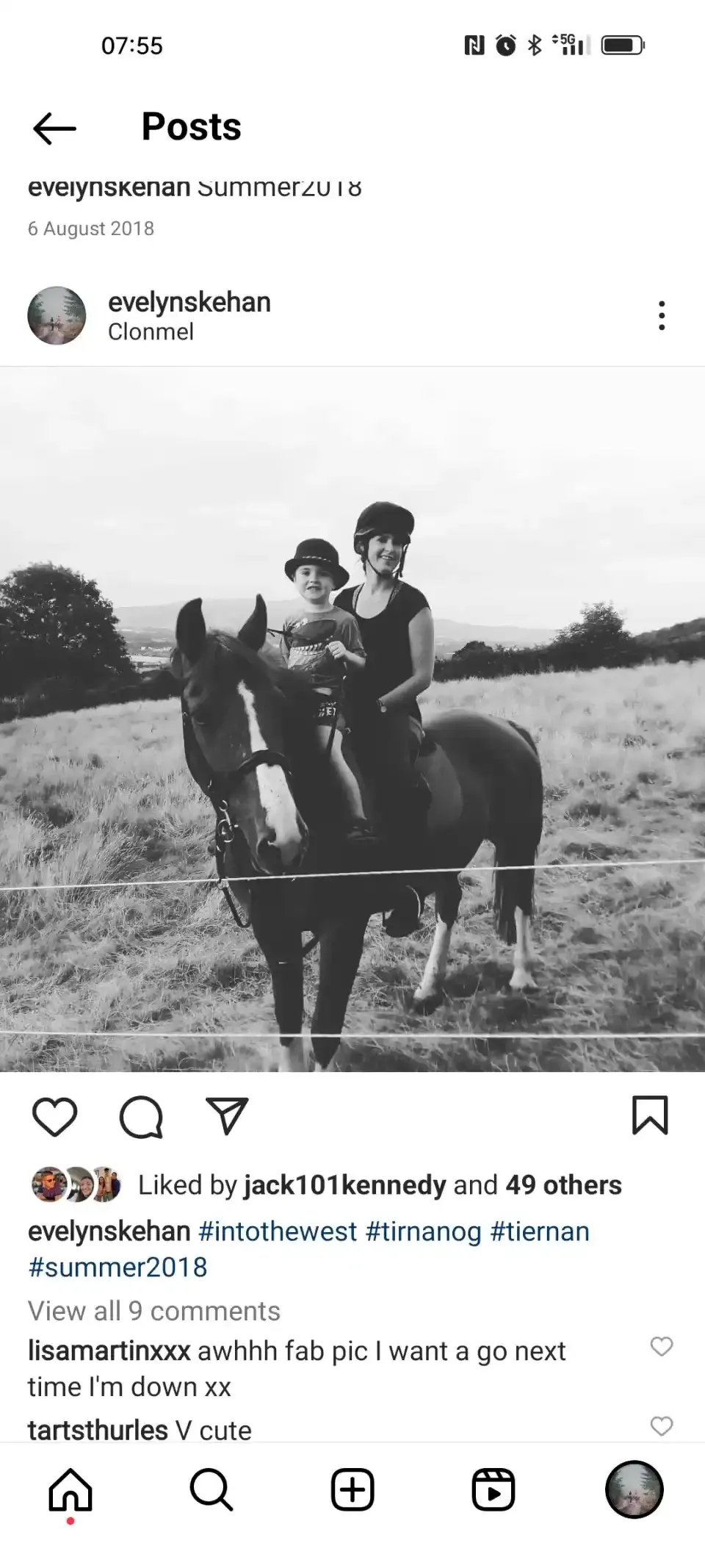The image size is (705, 1568).
Task: Go back using the arrow icon
Action: tap(54, 129)
